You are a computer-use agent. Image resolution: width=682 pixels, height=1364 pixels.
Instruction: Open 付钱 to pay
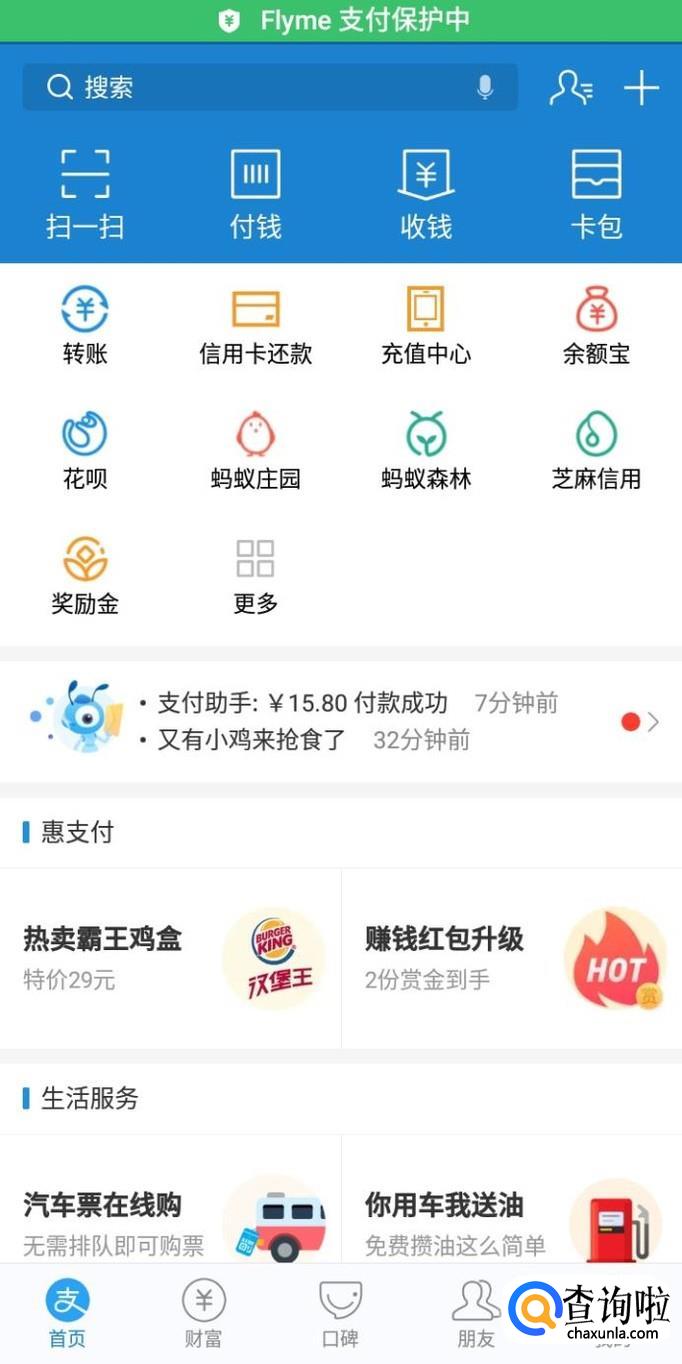tap(255, 194)
